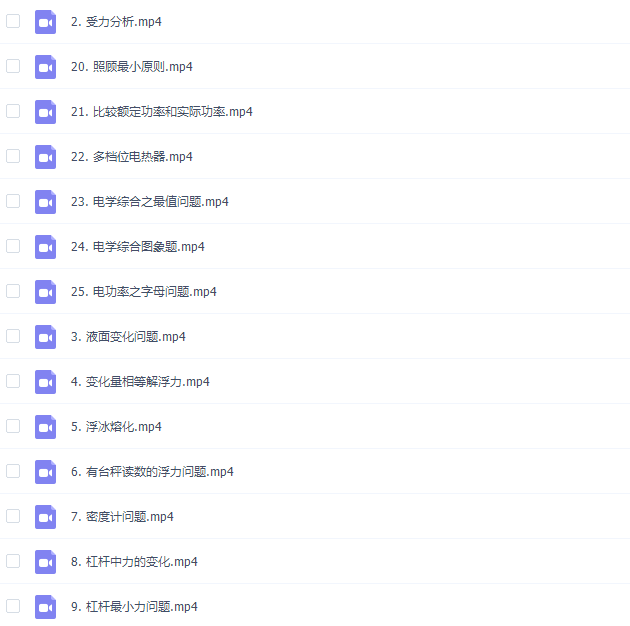Check the box beside 2. 受力分析.mp4
Image resolution: width=630 pixels, height=626 pixels.
[x=13, y=21]
